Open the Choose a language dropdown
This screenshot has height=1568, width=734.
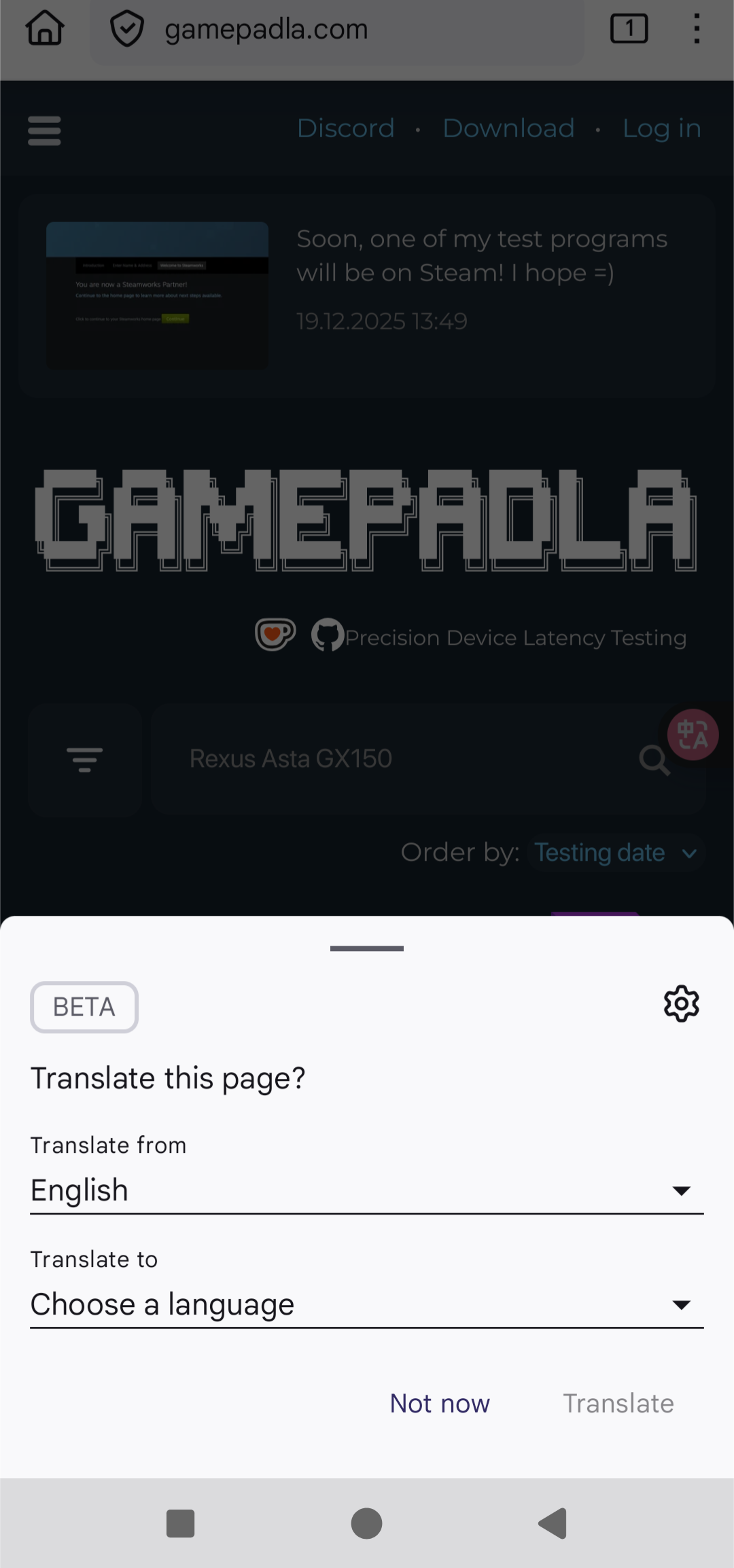pos(367,1304)
